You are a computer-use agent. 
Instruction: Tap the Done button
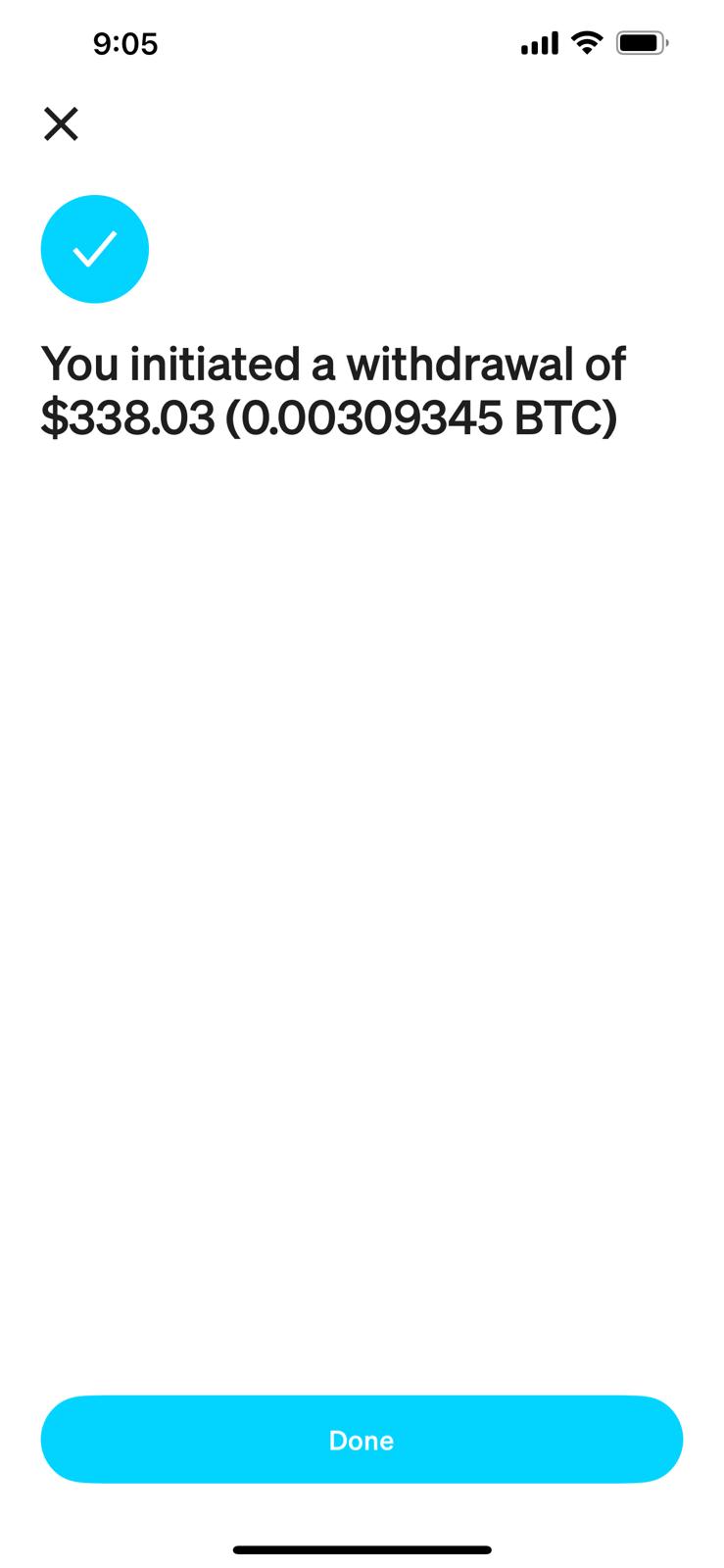(362, 1439)
